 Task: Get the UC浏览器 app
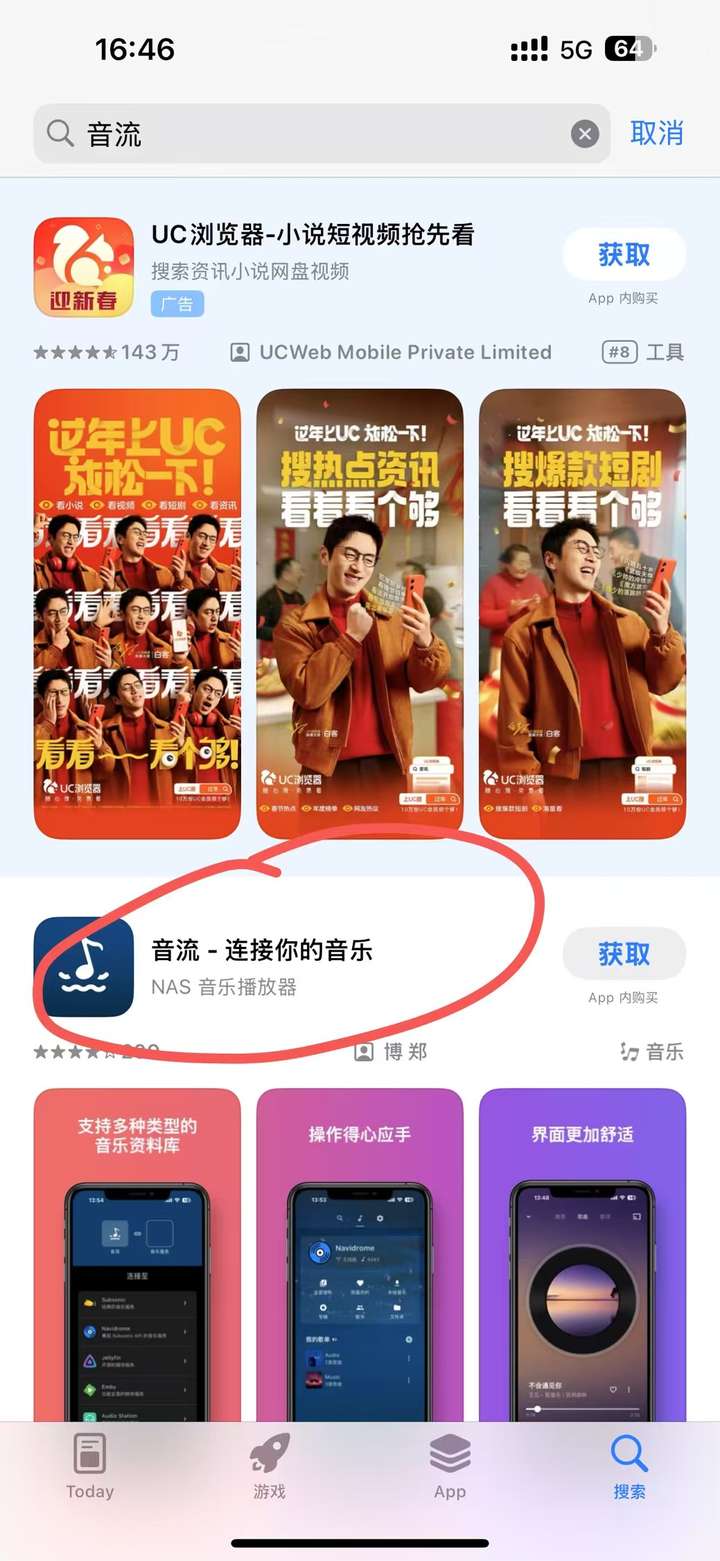click(624, 255)
